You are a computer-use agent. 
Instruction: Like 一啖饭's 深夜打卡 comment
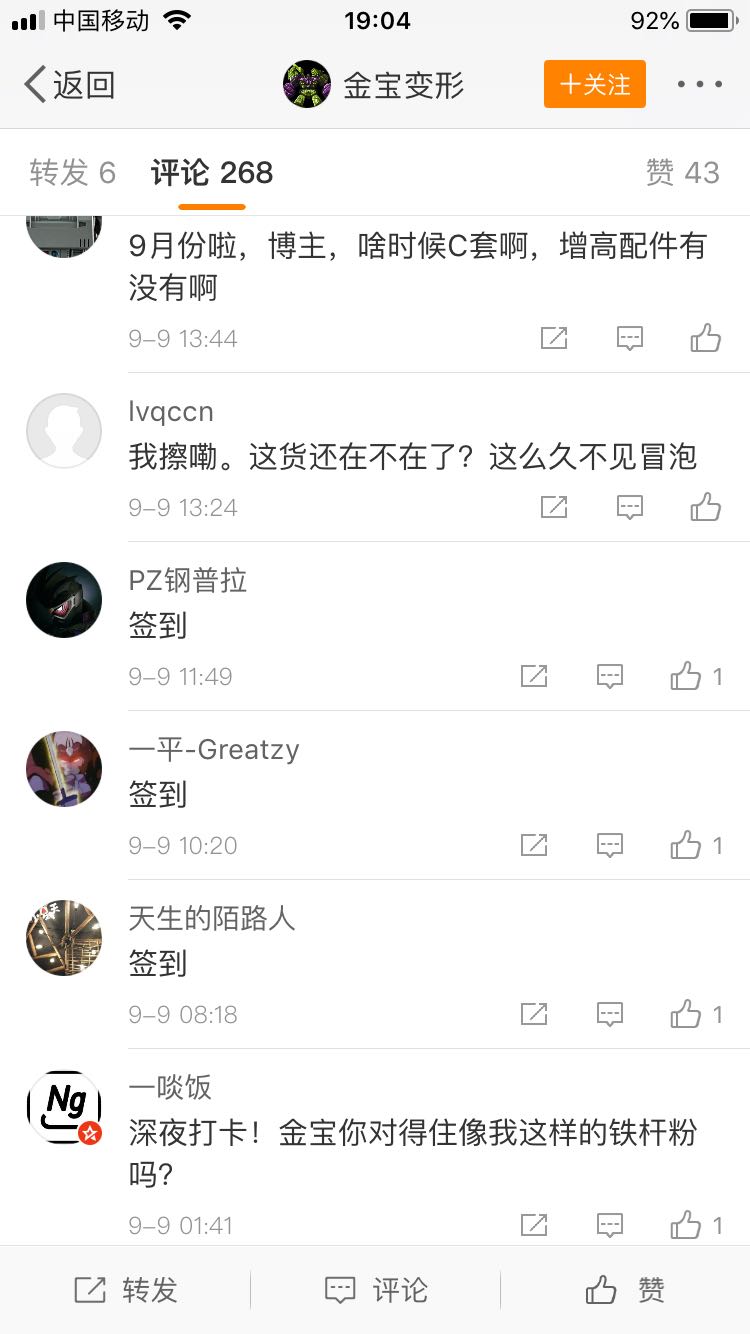coord(696,1224)
